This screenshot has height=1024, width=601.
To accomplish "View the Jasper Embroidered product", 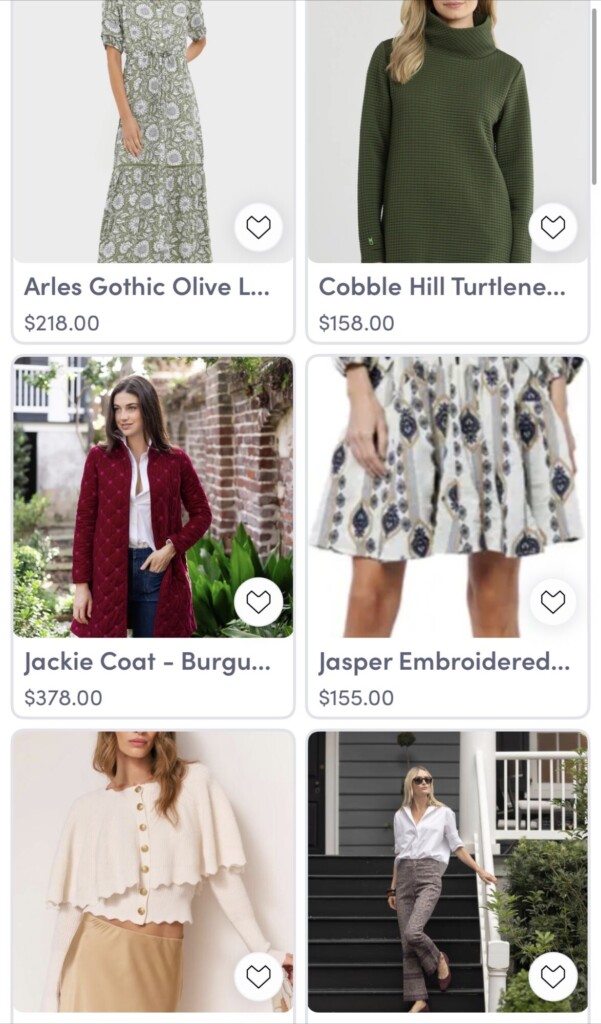I will (x=442, y=661).
